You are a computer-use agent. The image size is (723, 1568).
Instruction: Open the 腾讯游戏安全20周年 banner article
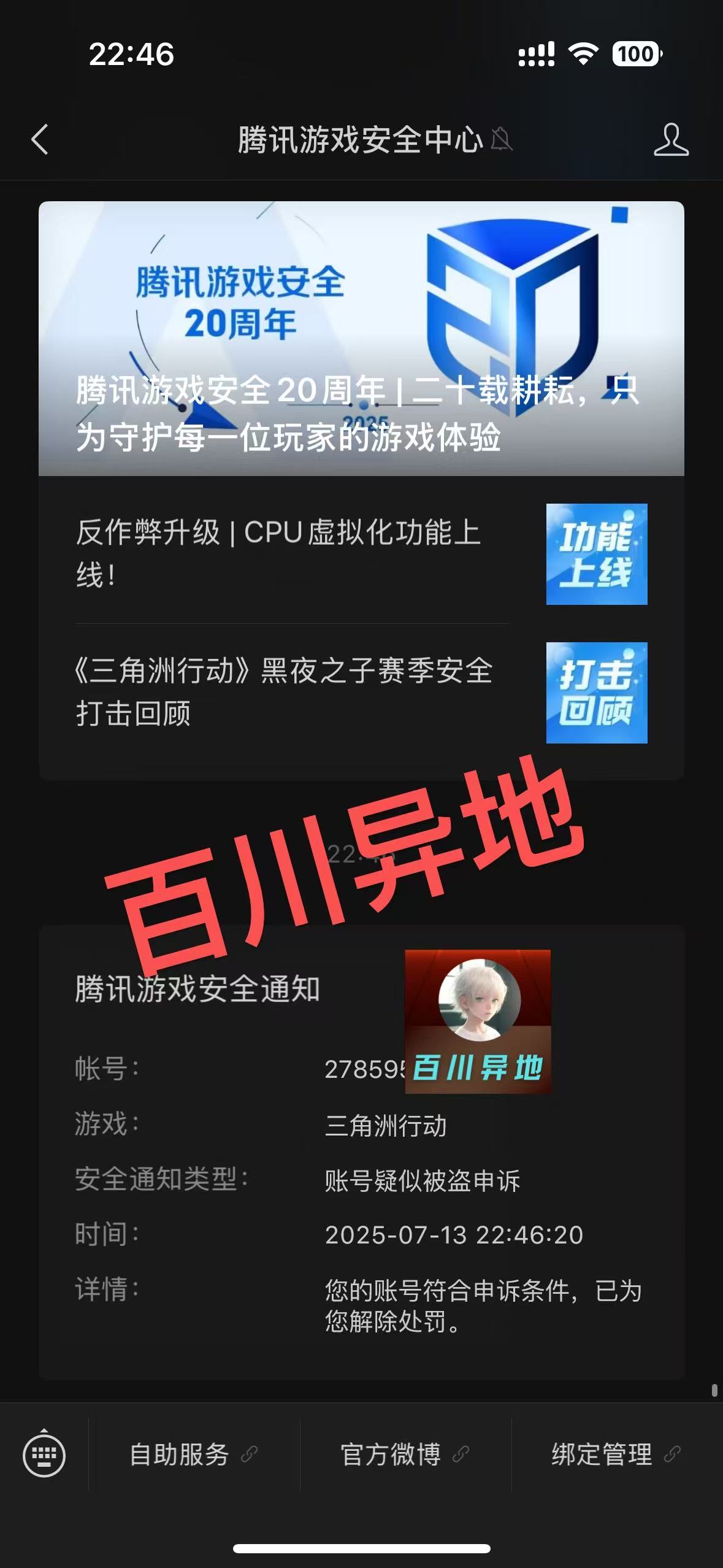tap(361, 339)
